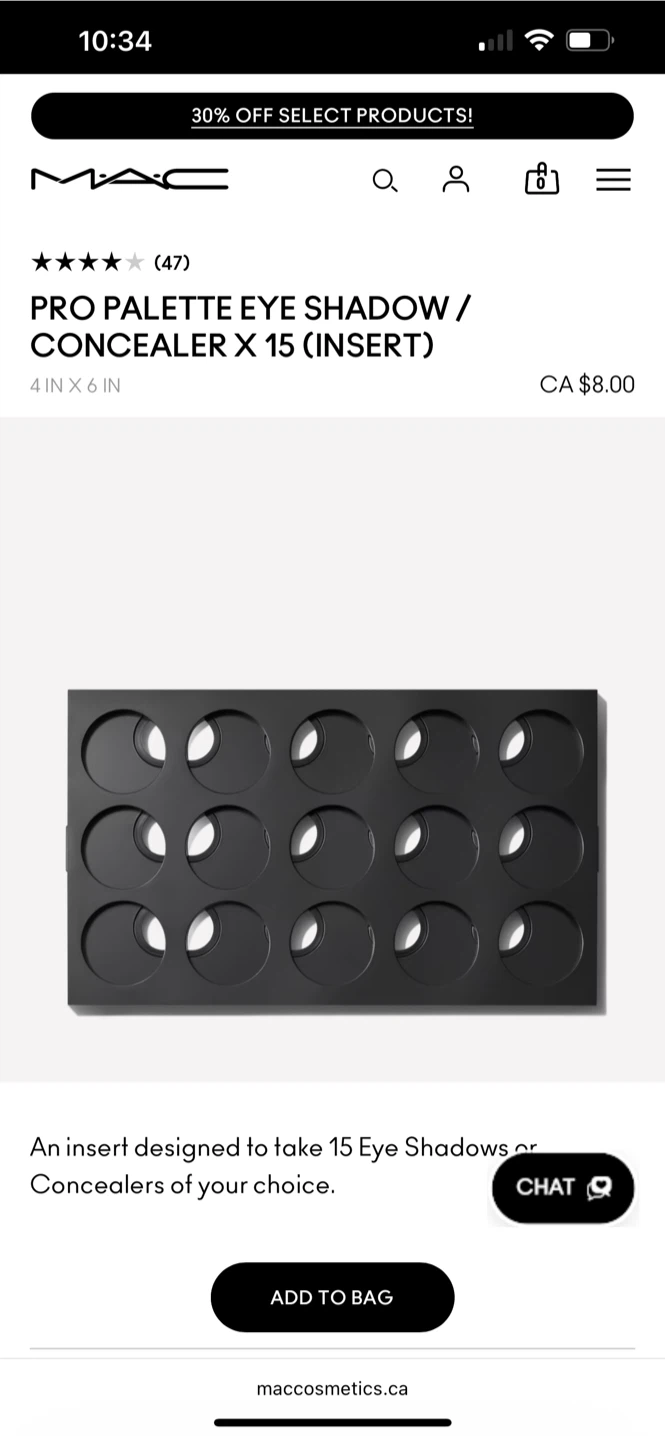The width and height of the screenshot is (665, 1440).
Task: Tap the maccosmetics.ca address bar
Action: (x=332, y=1388)
